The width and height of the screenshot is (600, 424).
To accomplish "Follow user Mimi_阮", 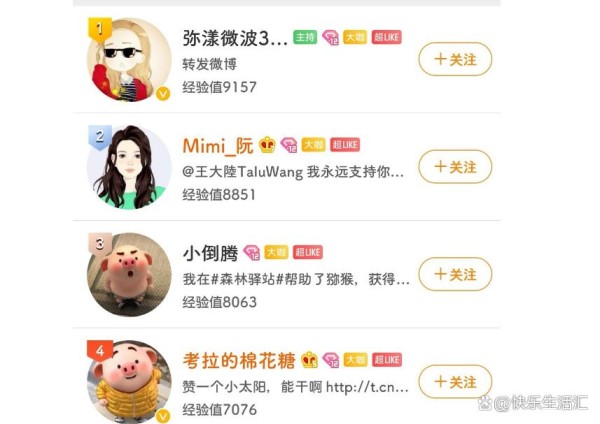I will tap(455, 167).
